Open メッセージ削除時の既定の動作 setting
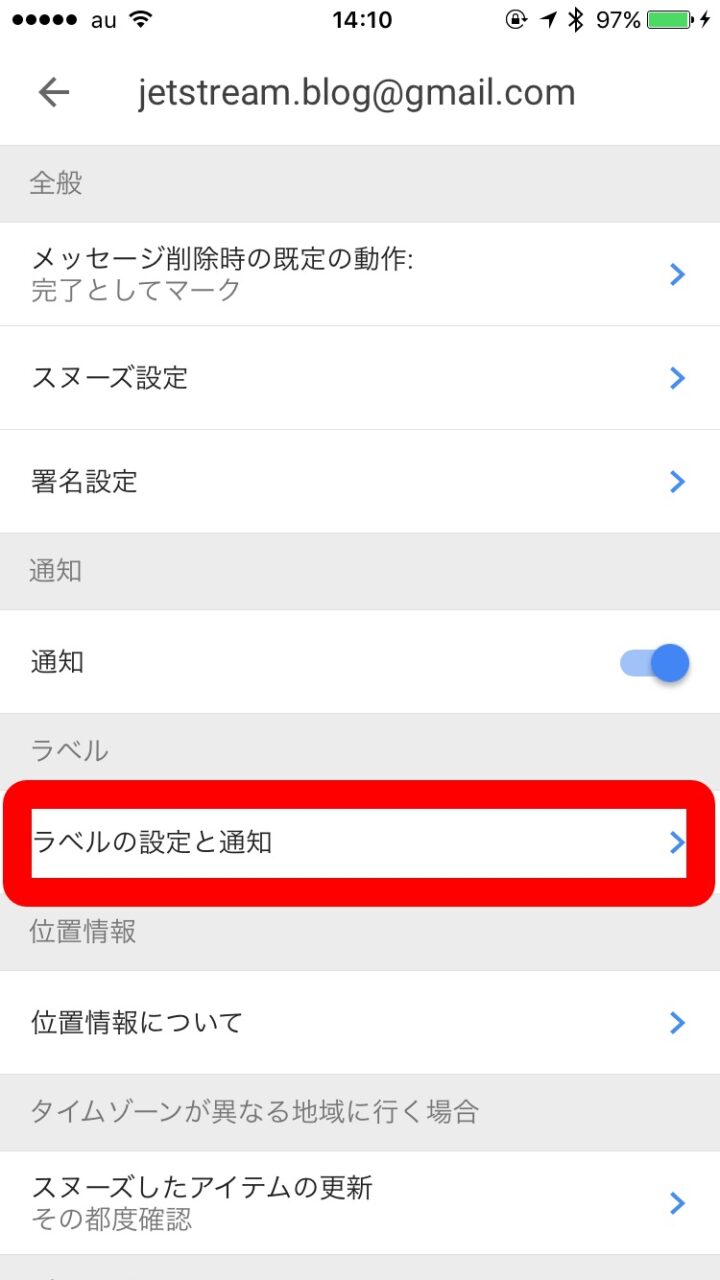 pyautogui.click(x=360, y=274)
